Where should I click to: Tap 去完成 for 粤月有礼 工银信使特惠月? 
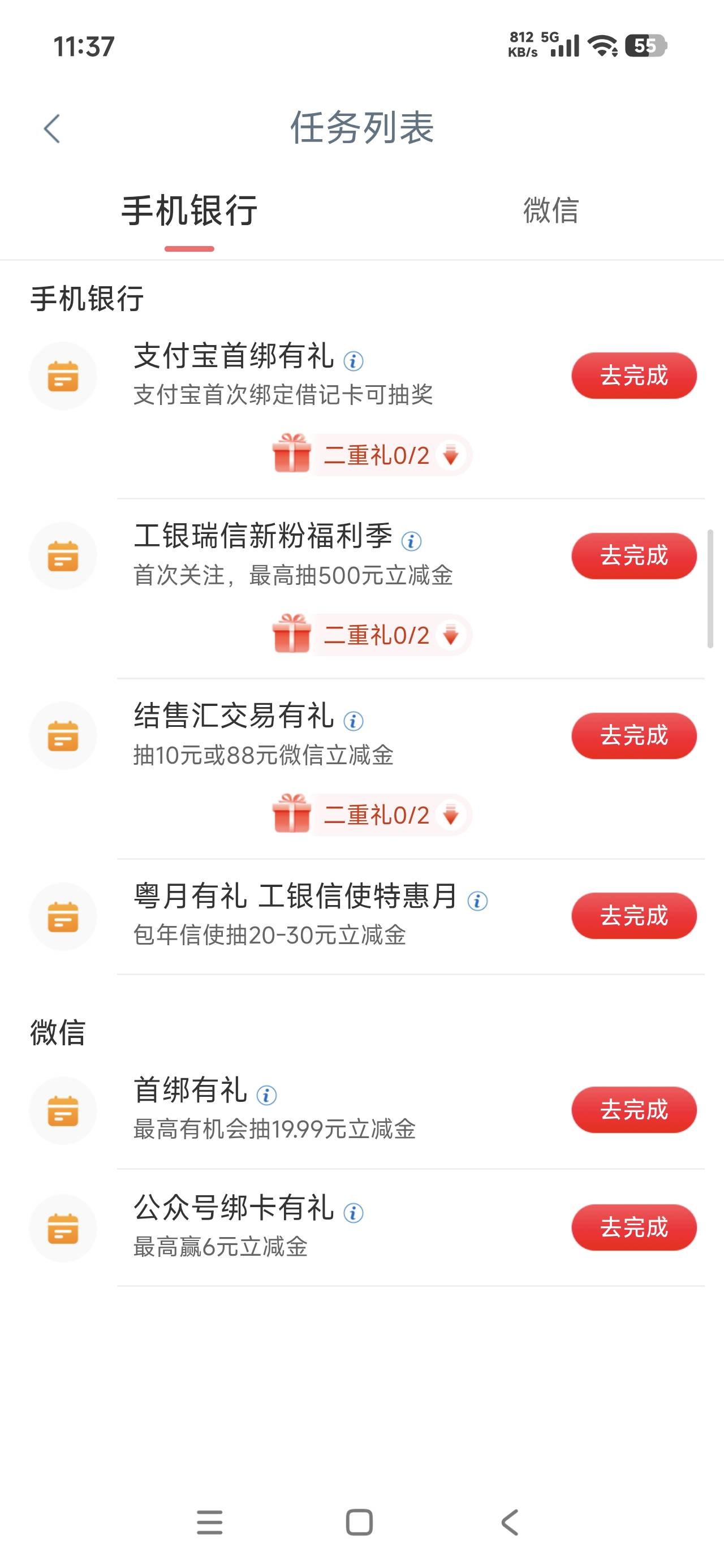(x=634, y=916)
